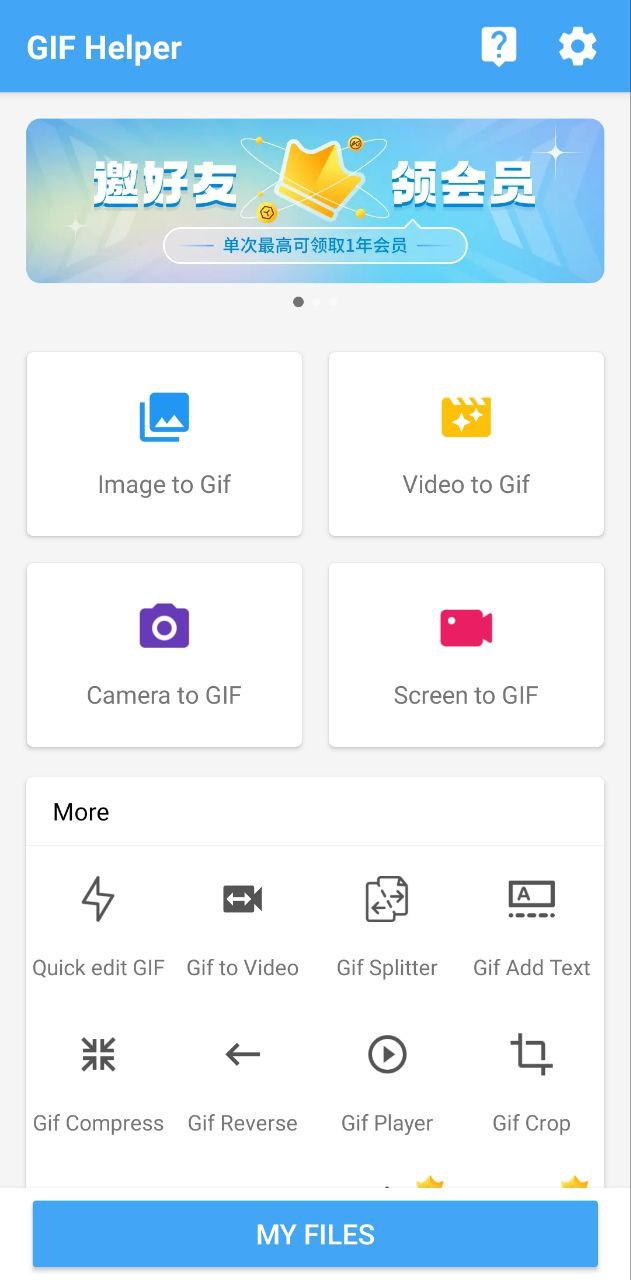Open the settings gear
Image resolution: width=631 pixels, height=1280 pixels.
[x=577, y=47]
